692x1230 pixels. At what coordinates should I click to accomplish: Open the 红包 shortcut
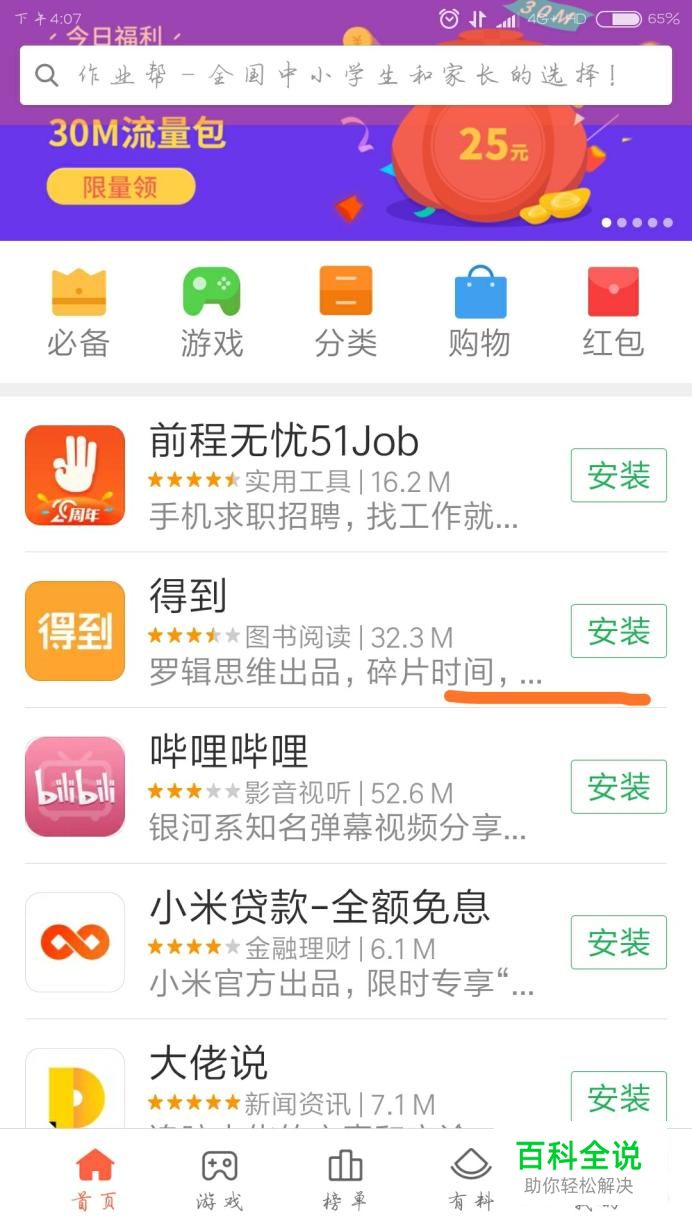tap(613, 311)
